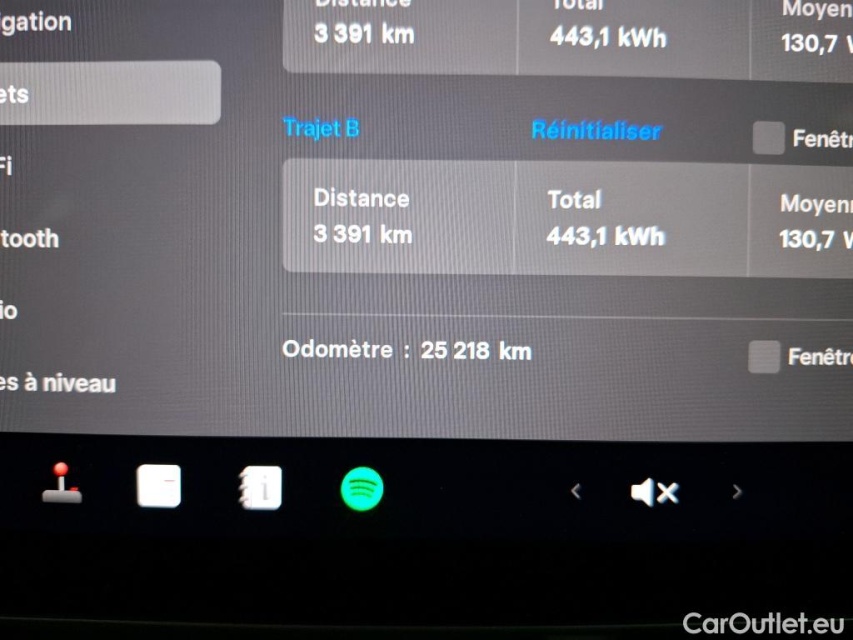The height and width of the screenshot is (640, 853).
Task: Tick the Fenêtre checkbox beside Trajet B
Action: [x=768, y=138]
